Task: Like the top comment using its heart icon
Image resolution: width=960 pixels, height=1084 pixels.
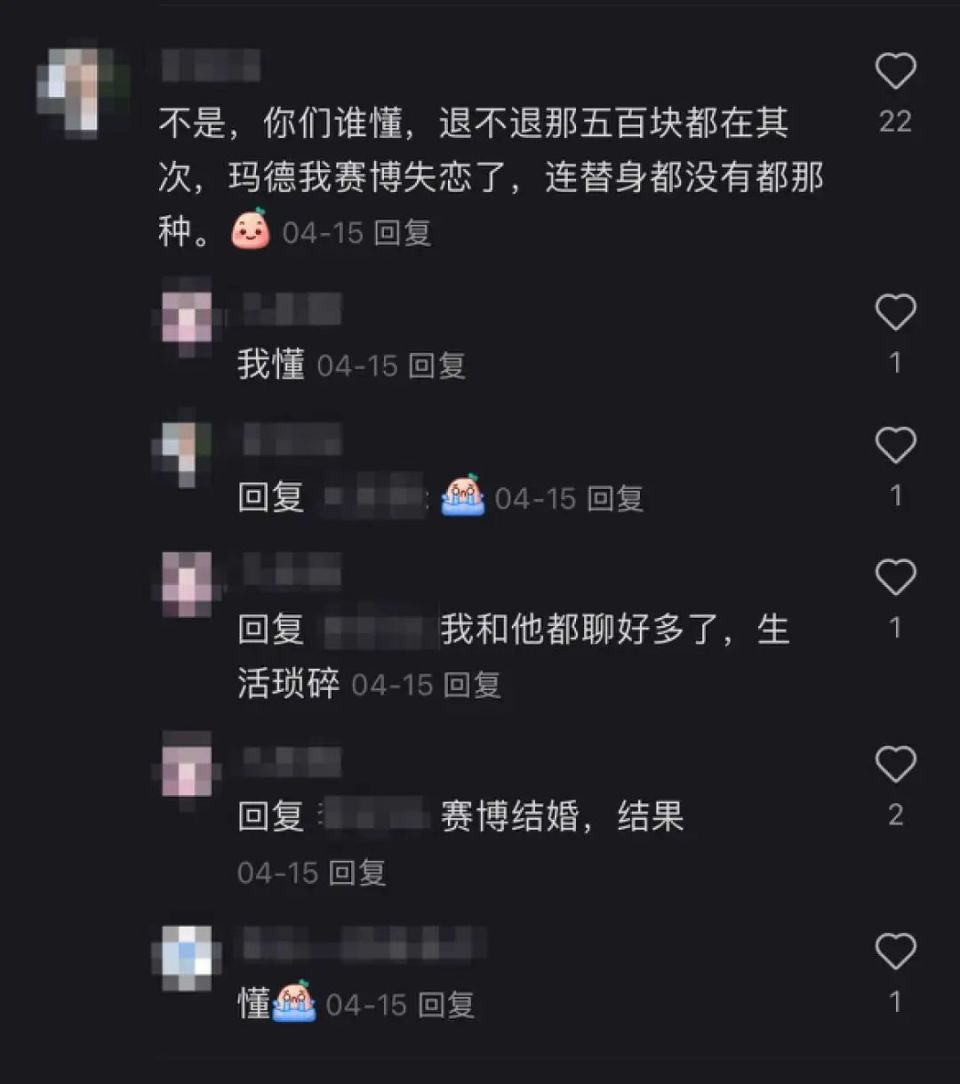Action: [x=897, y=70]
